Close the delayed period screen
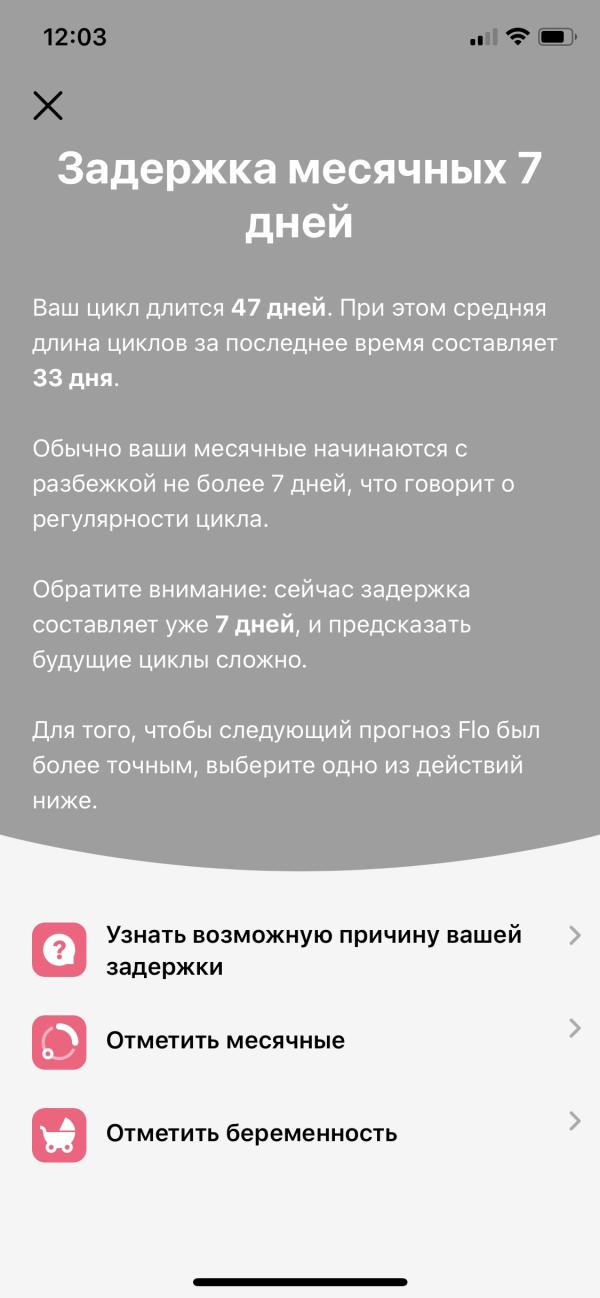The image size is (600, 1298). [x=48, y=105]
